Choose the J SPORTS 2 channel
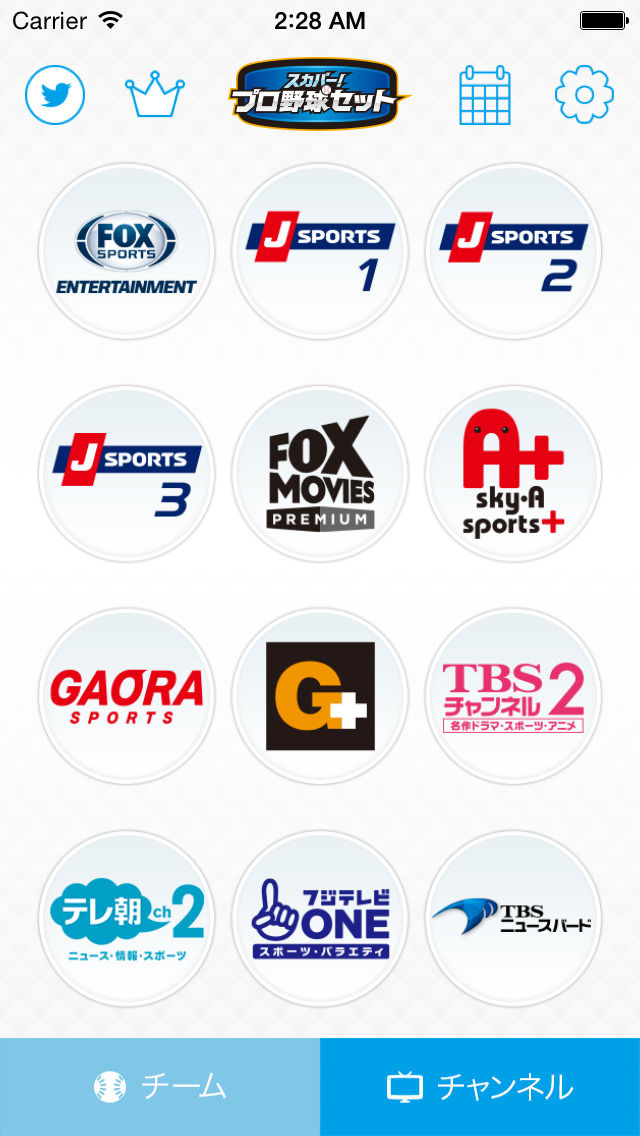The height and width of the screenshot is (1136, 640). [x=513, y=251]
